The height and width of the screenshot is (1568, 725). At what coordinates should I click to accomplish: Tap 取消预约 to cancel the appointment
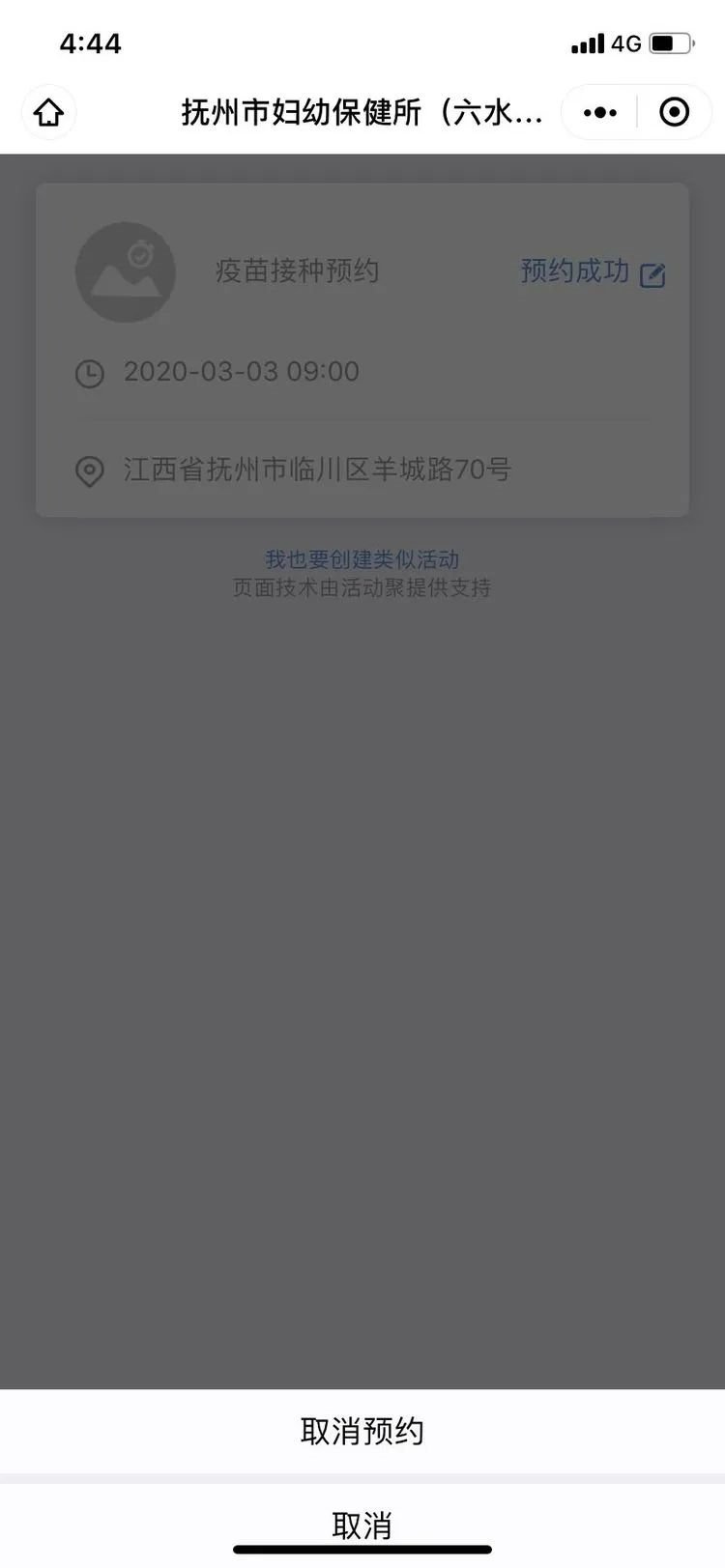(362, 1431)
